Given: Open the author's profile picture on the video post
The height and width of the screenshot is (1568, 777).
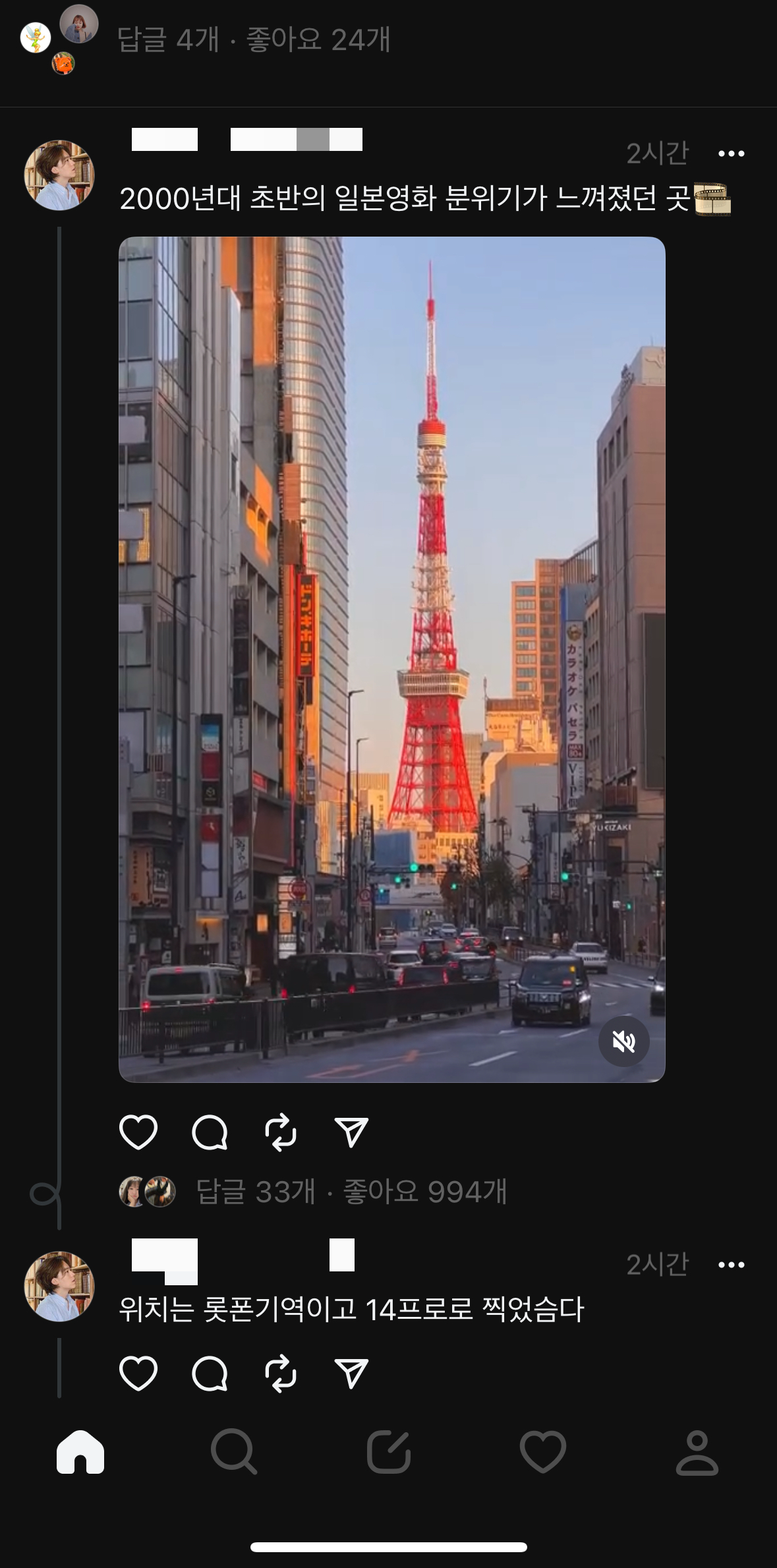Looking at the screenshot, I should click(x=59, y=175).
